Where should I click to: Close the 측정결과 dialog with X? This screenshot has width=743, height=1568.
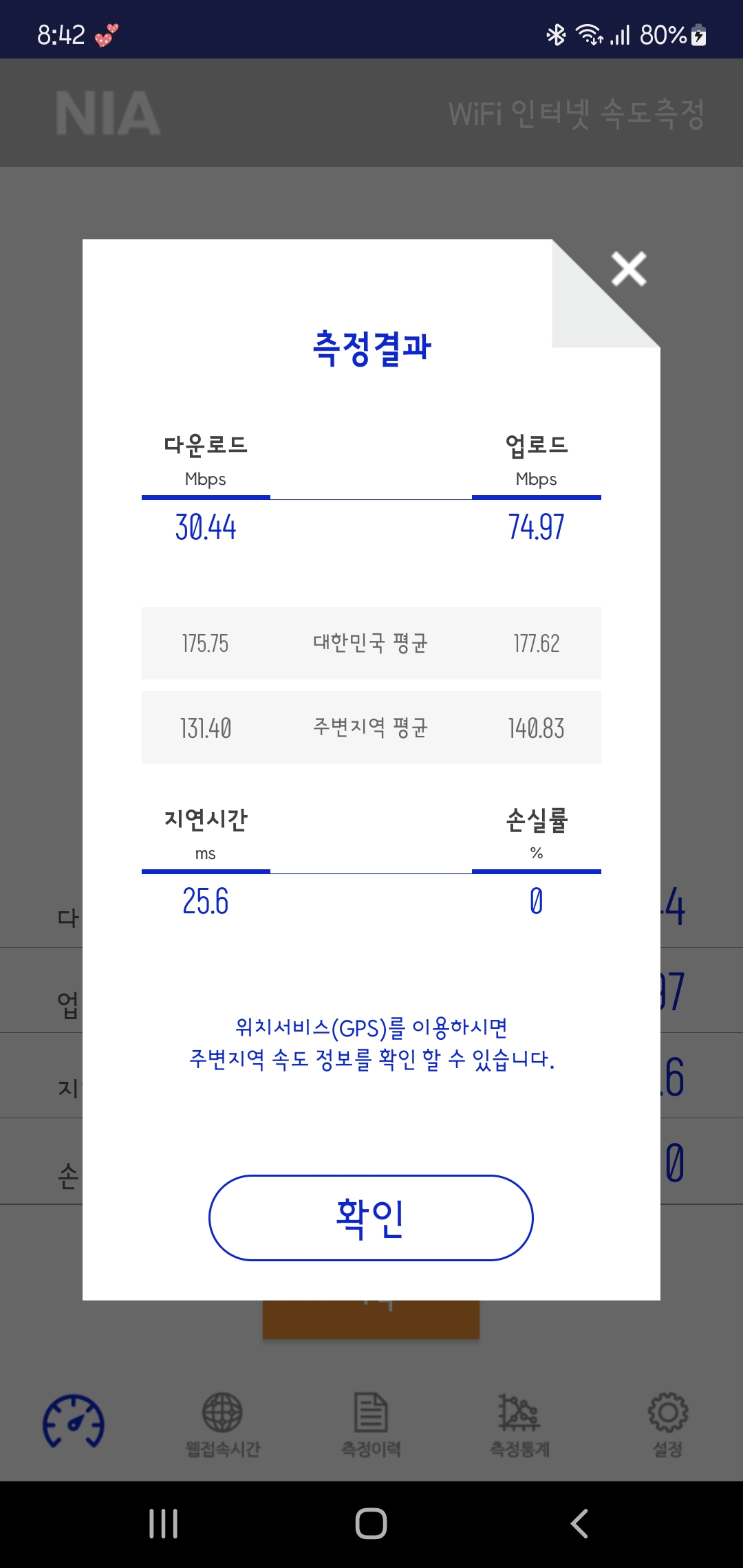coord(629,269)
